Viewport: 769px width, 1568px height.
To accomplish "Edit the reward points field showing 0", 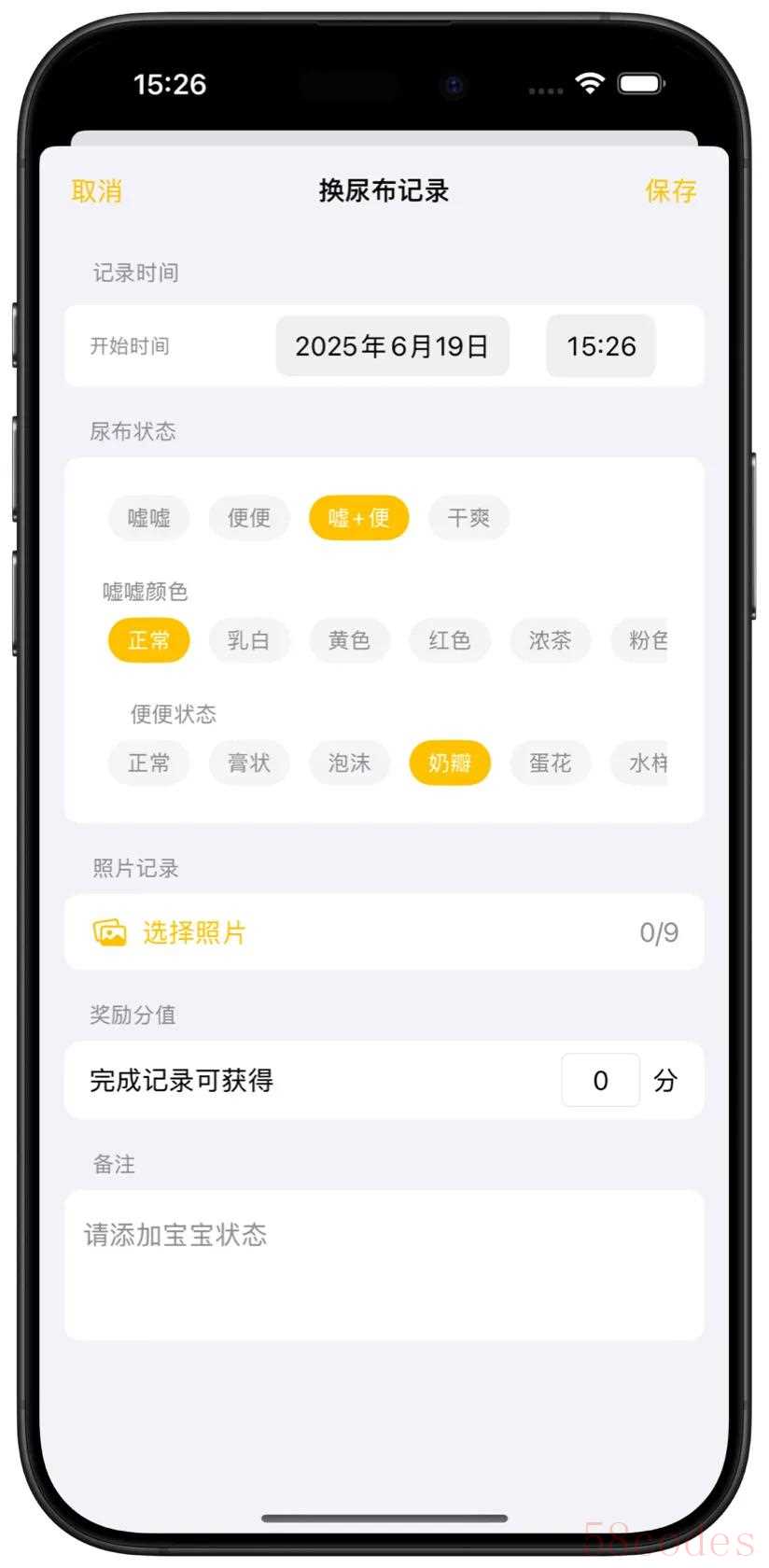I will tap(600, 1081).
